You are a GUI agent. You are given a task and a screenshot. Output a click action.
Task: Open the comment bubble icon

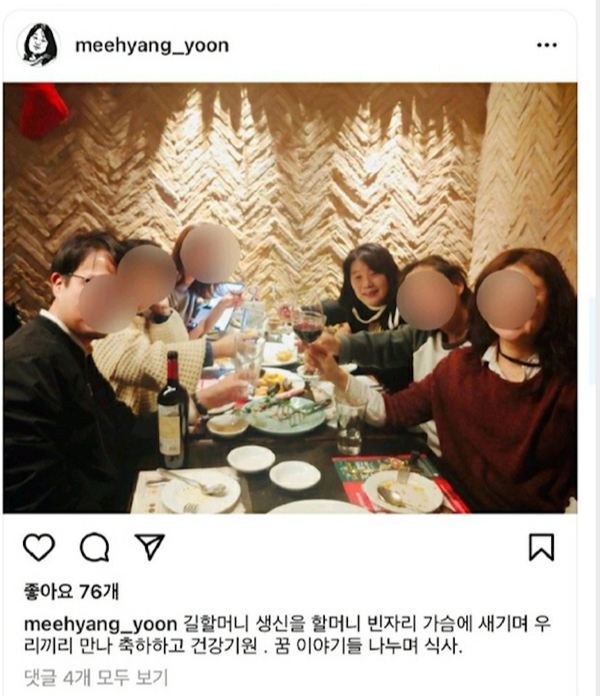click(x=94, y=546)
